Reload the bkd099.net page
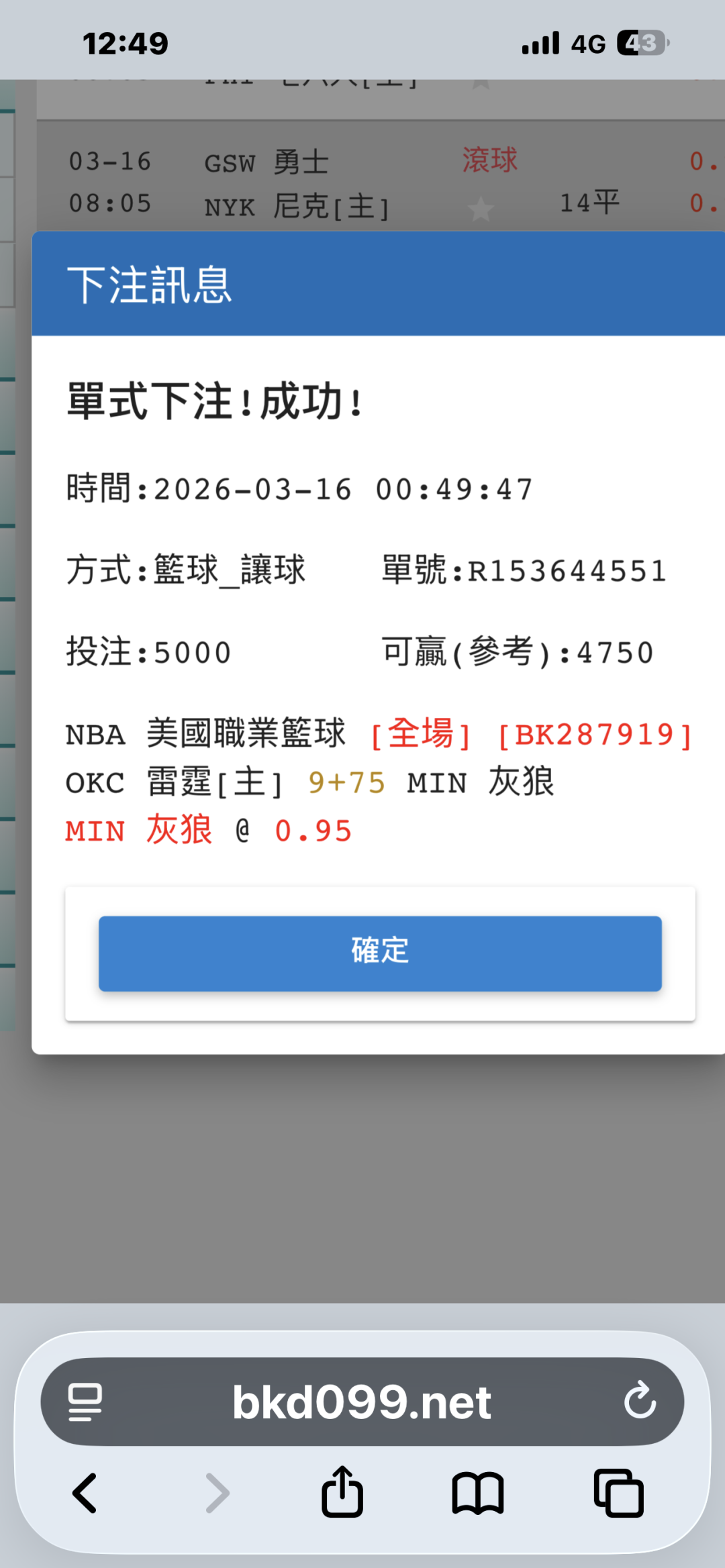This screenshot has height=1568, width=725. click(639, 1400)
